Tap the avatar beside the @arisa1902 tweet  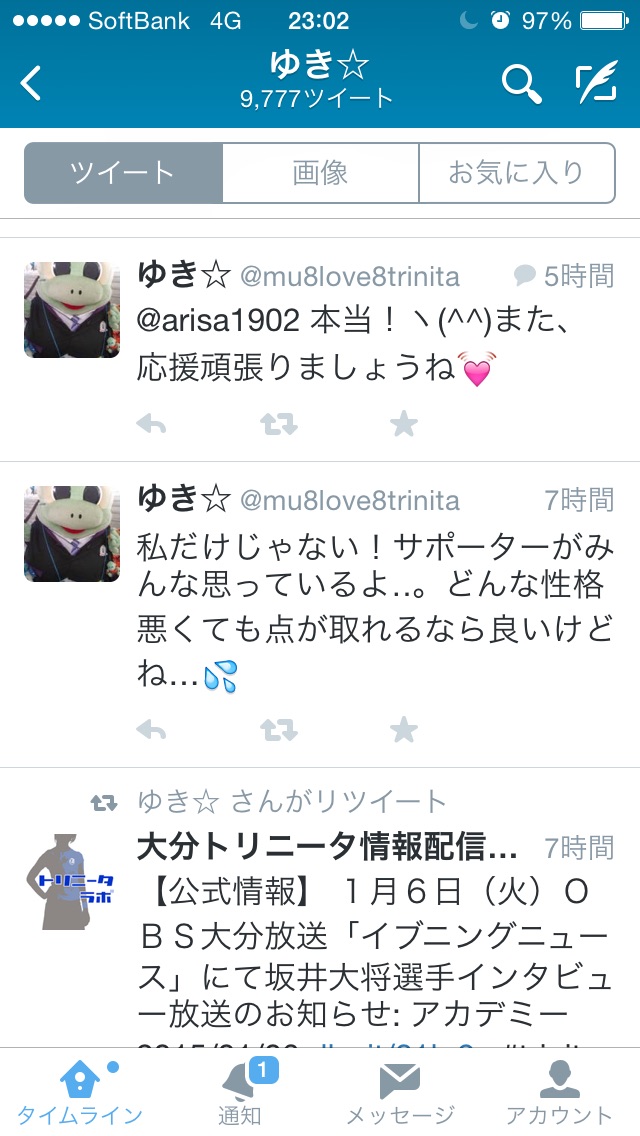[x=72, y=310]
